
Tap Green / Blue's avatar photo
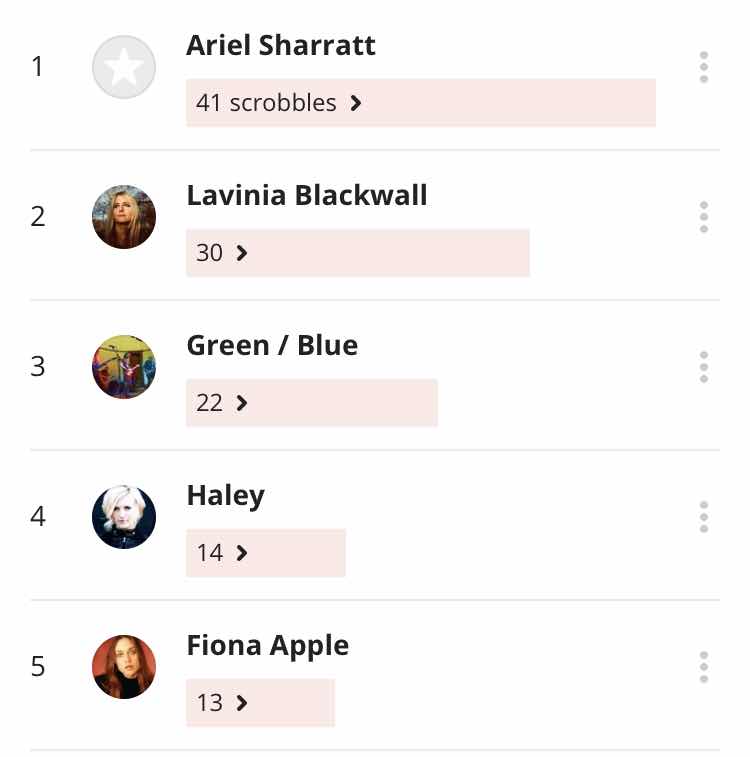click(x=124, y=367)
